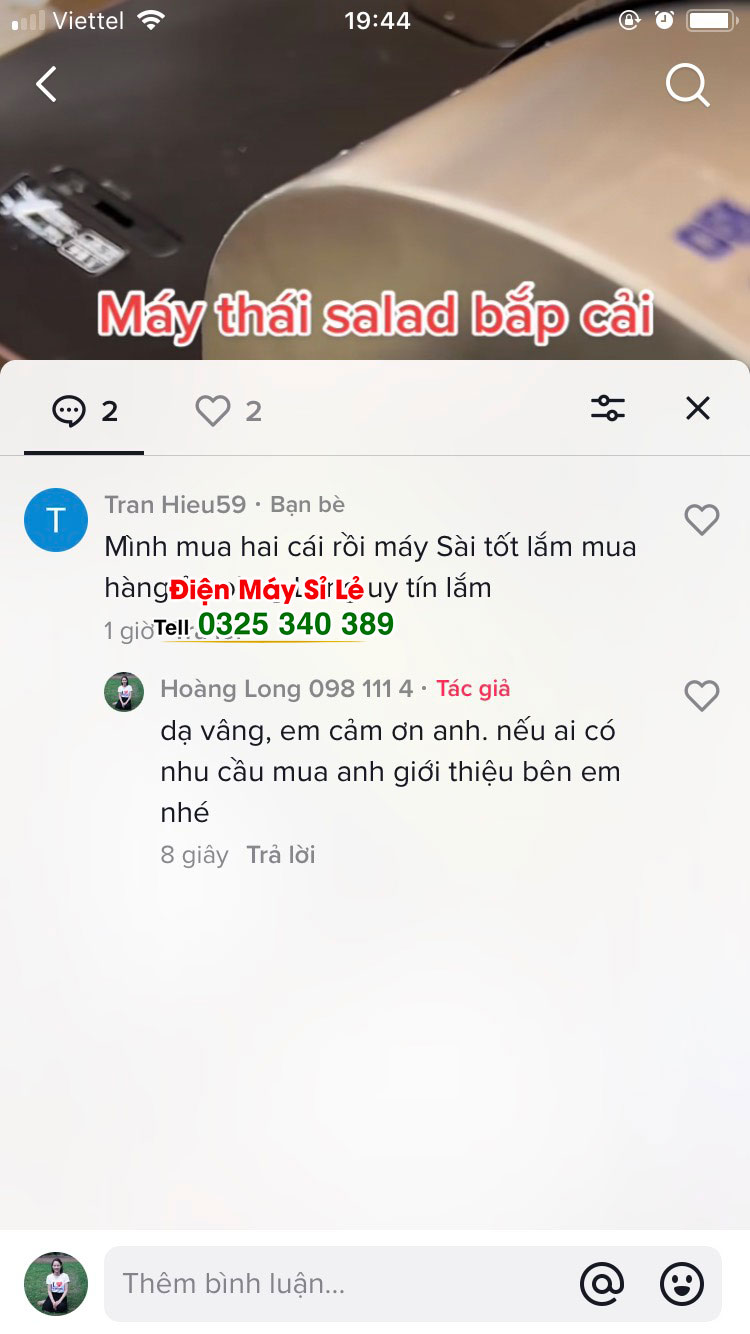The image size is (750, 1334).
Task: Reply to Hoàng Long's comment
Action: 281,855
